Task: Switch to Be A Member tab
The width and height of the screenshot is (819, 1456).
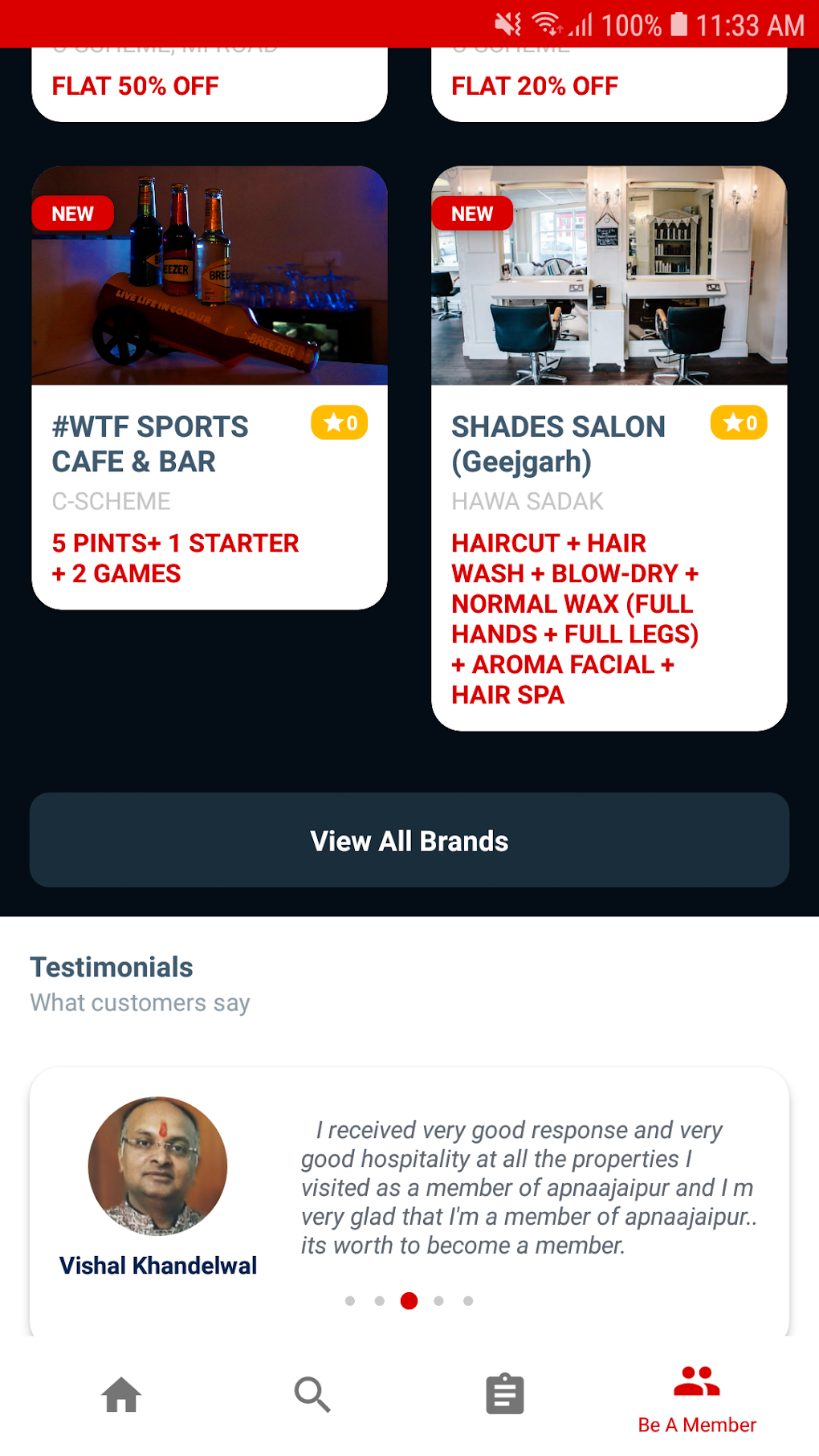Action: [x=697, y=1400]
